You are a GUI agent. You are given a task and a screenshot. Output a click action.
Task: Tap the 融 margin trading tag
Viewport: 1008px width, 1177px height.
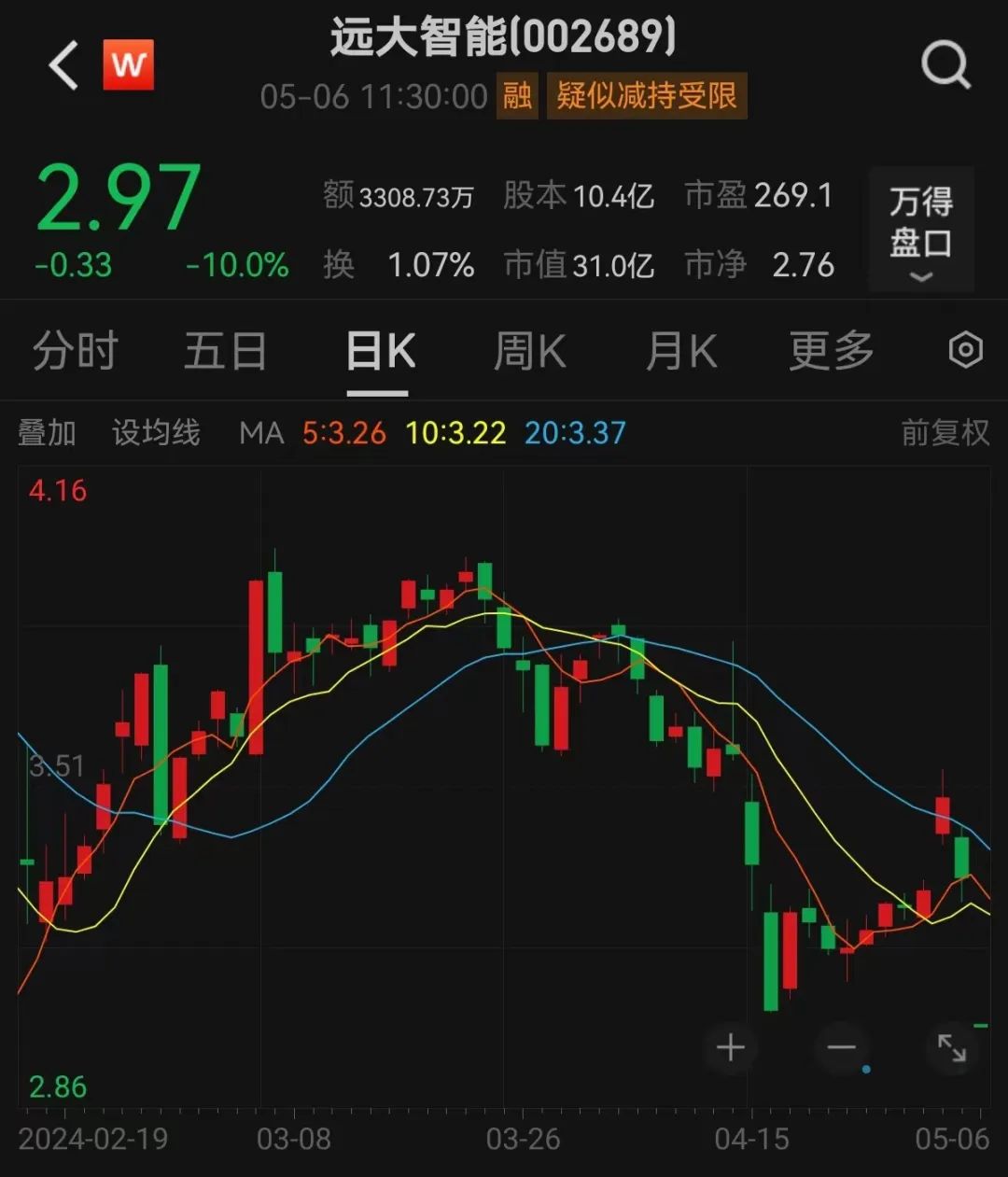point(517,96)
